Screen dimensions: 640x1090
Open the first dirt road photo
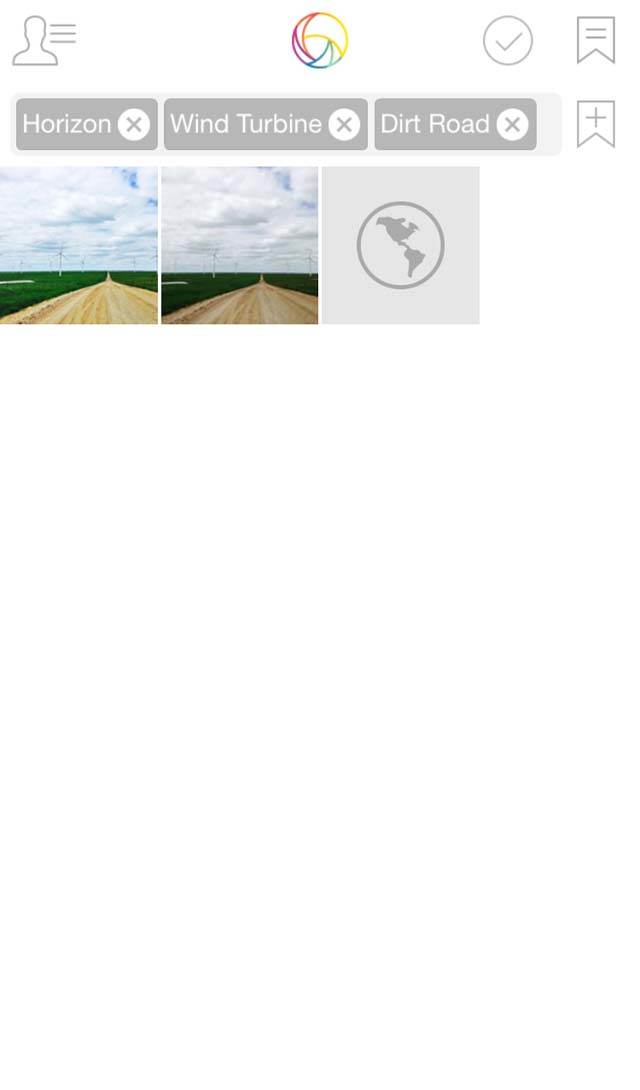click(x=79, y=245)
